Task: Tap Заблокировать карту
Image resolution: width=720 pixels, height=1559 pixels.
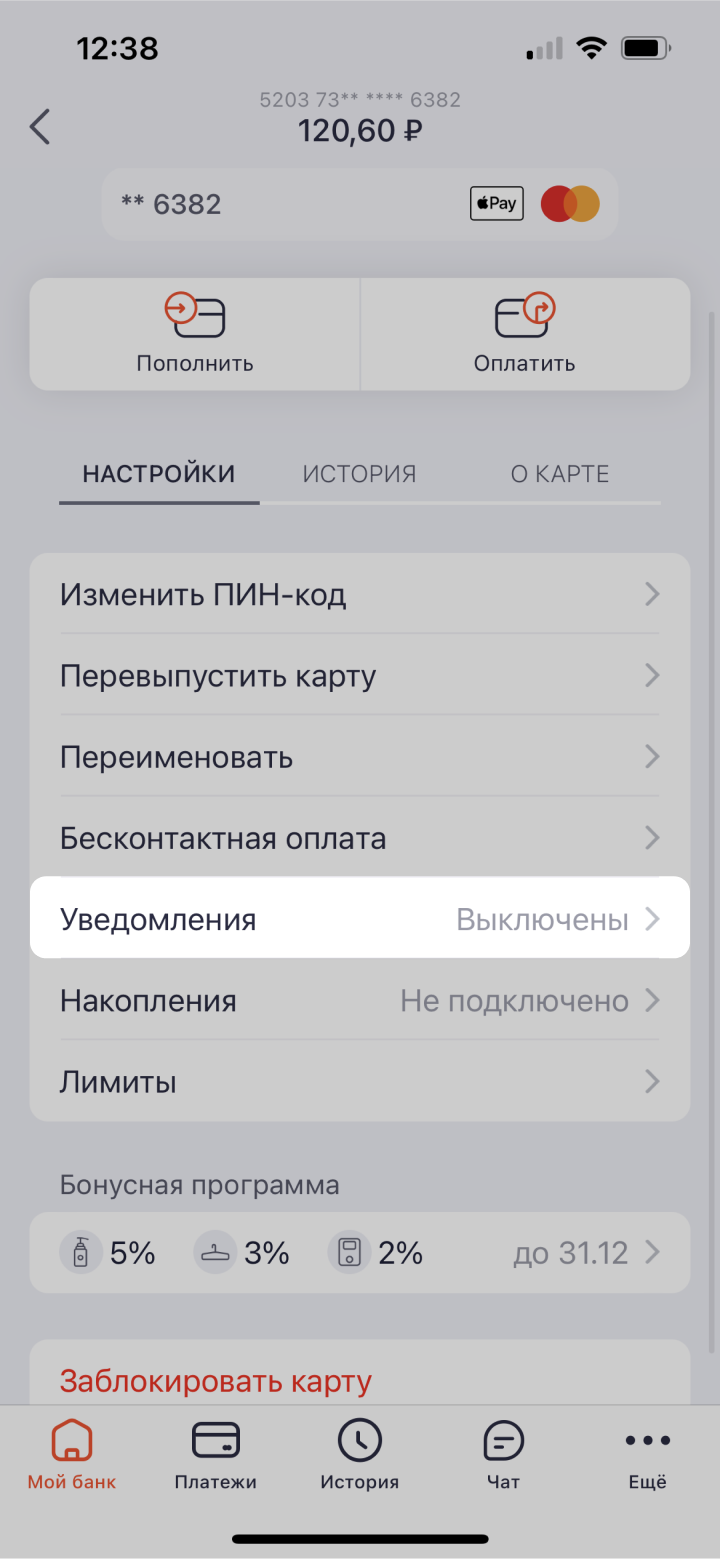Action: point(216,1381)
